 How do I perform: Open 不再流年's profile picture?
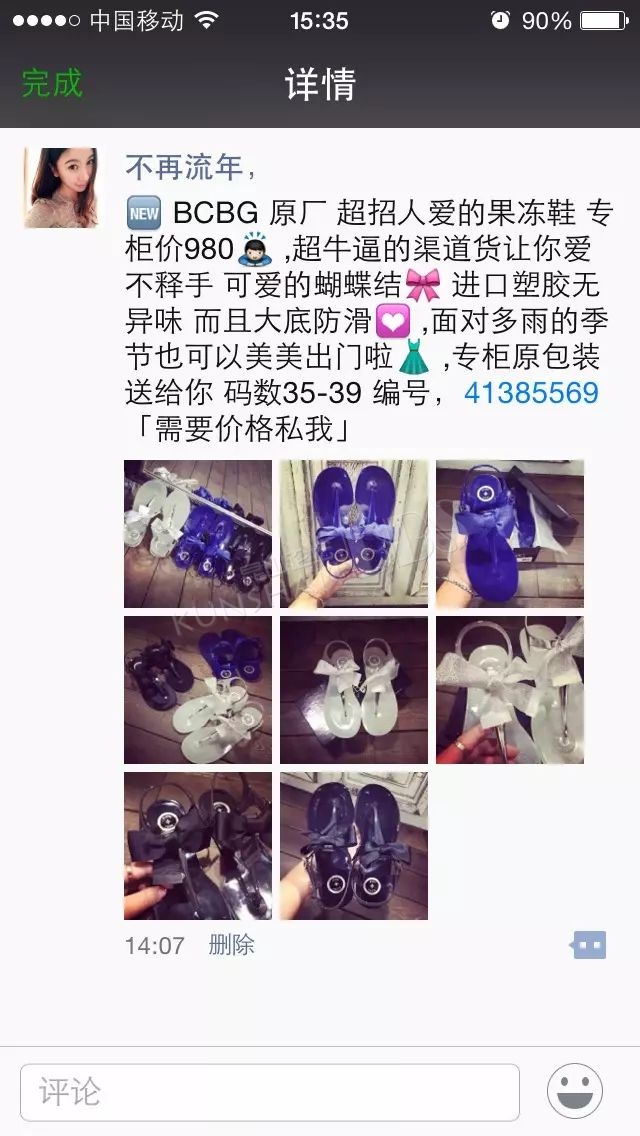pyautogui.click(x=61, y=188)
